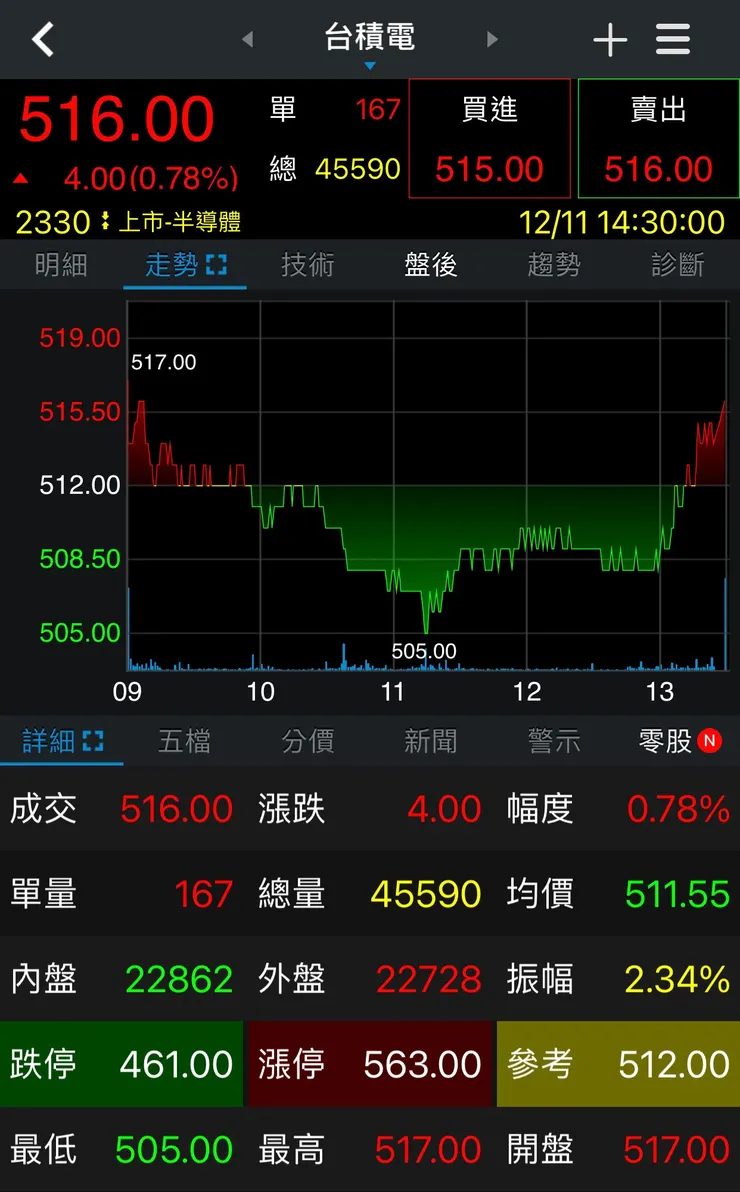The height and width of the screenshot is (1192, 740).
Task: Open stock selector via triangle under 台積電
Action: tap(370, 64)
